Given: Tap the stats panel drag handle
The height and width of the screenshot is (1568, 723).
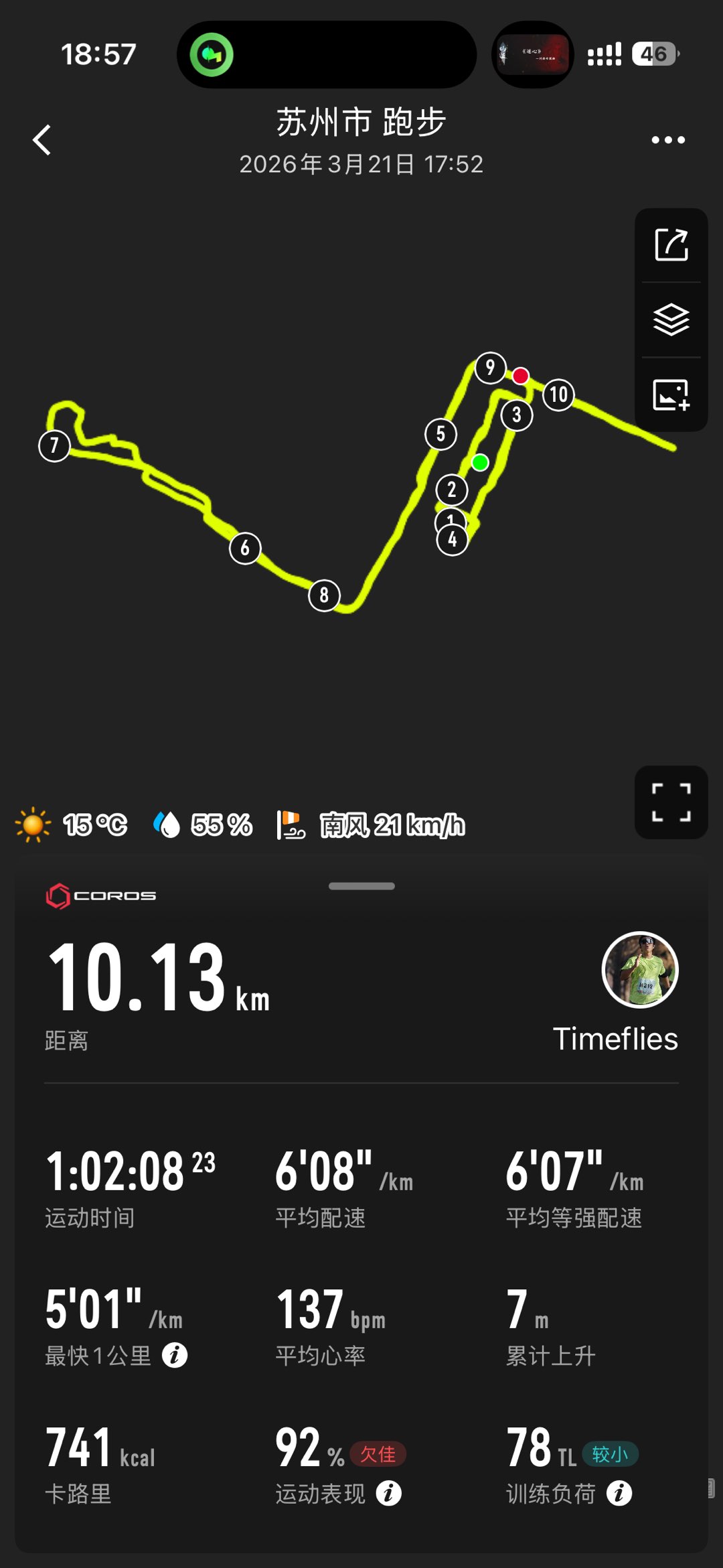Looking at the screenshot, I should (x=361, y=886).
